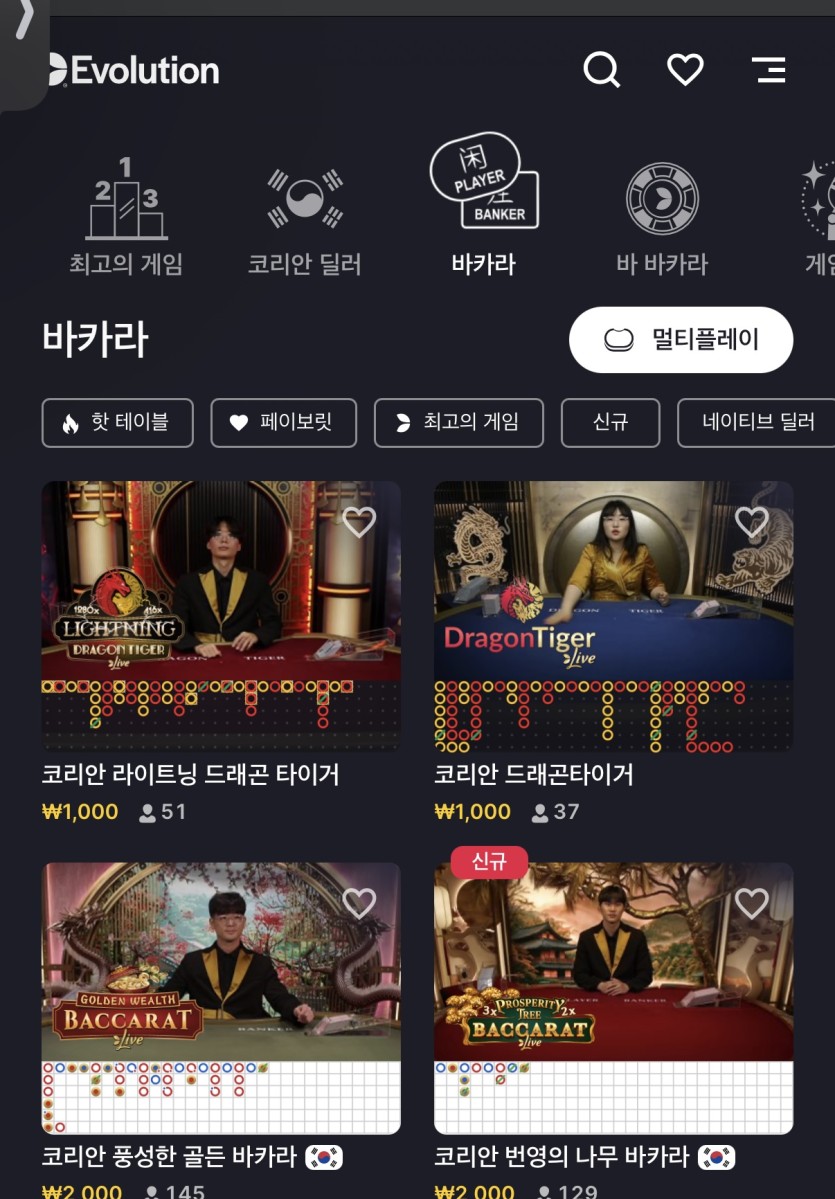This screenshot has width=835, height=1199.
Task: Open 코리안 라이트닝 드래곤 타이거 game
Action: (x=221, y=615)
